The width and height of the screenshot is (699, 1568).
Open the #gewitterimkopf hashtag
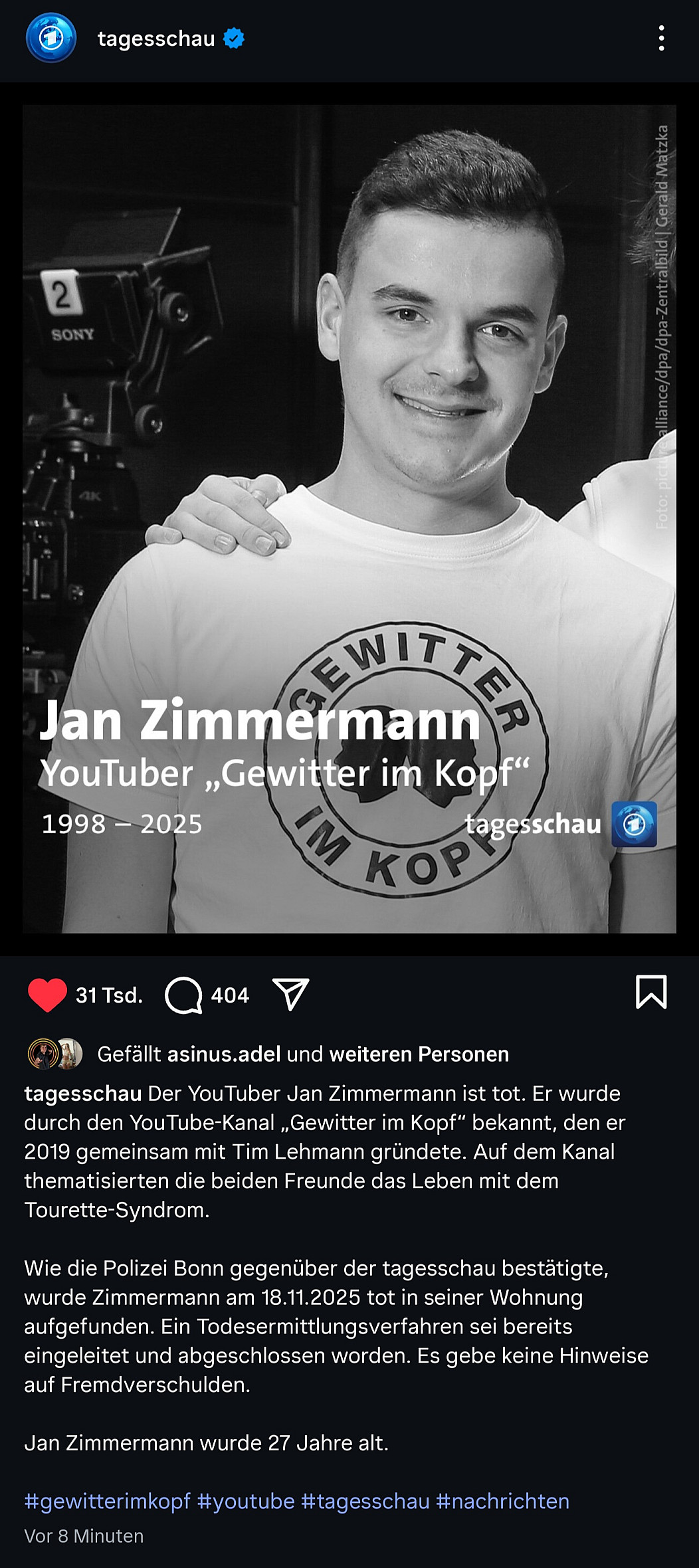tap(108, 1501)
